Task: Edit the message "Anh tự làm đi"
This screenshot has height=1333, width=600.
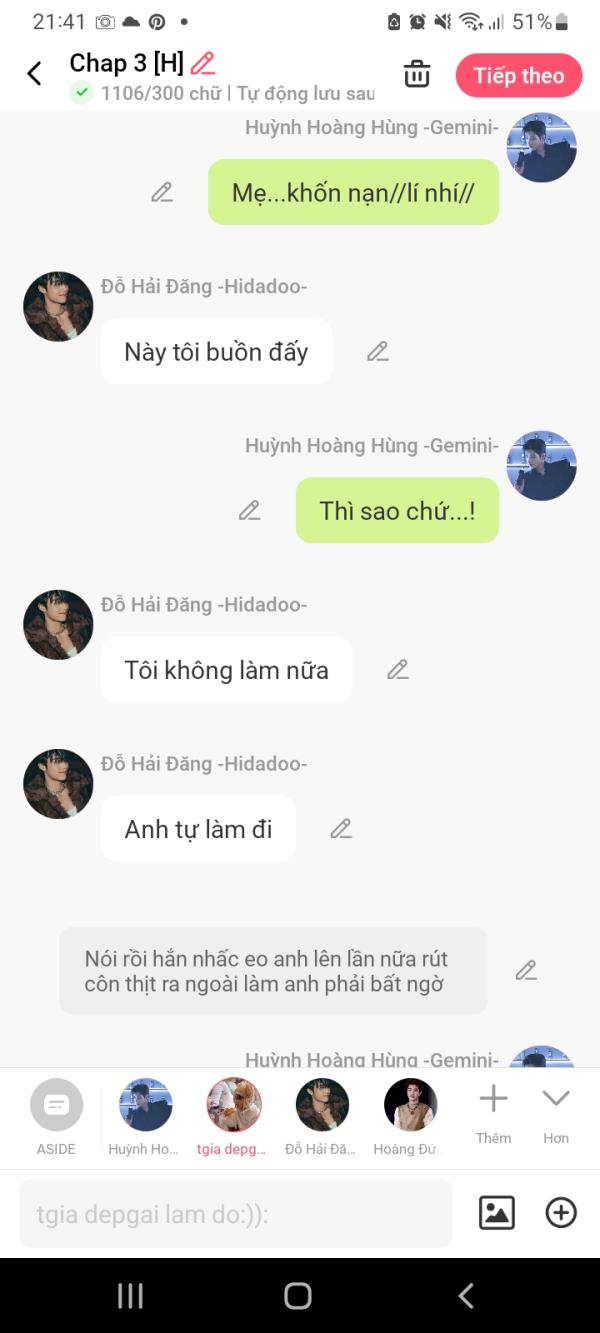Action: [x=341, y=829]
